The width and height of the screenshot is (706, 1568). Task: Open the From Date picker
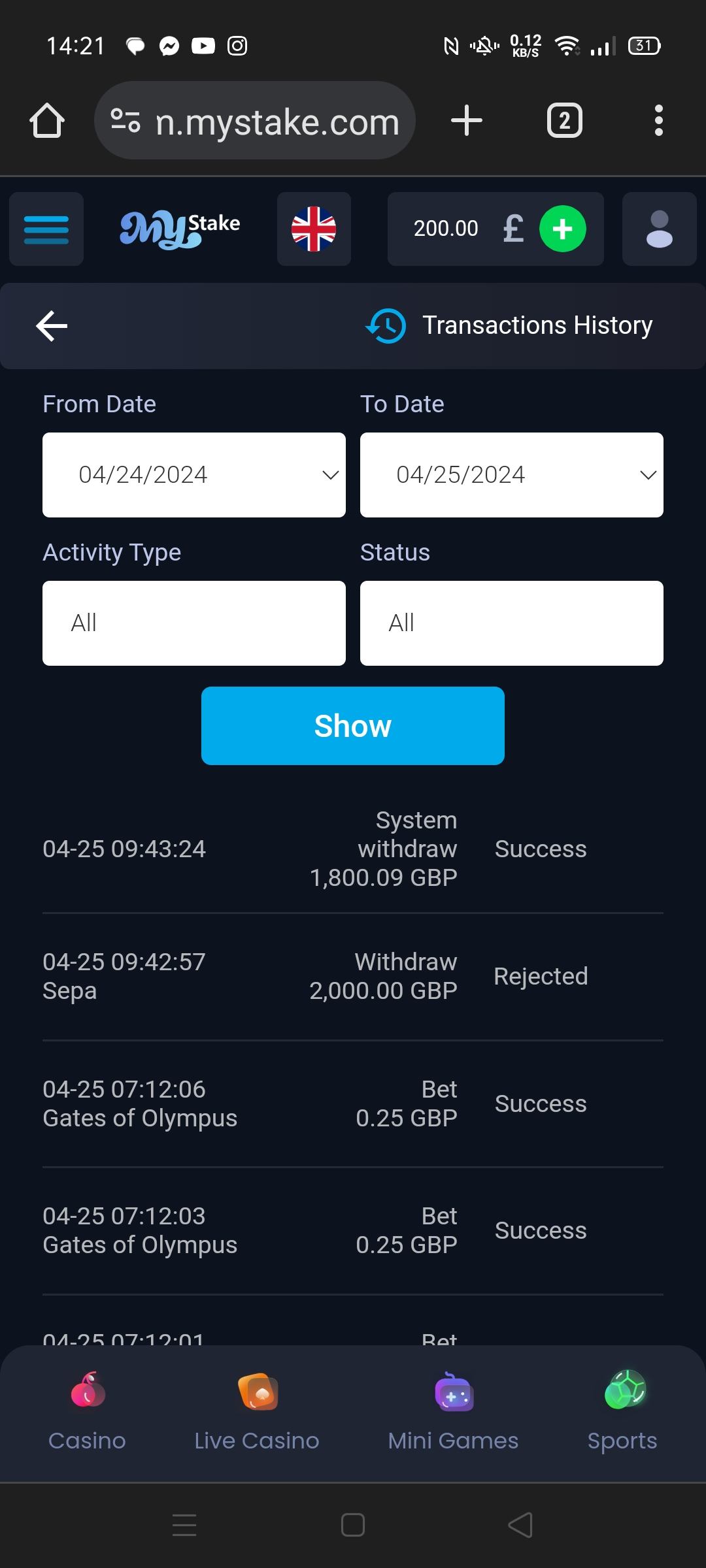pos(193,475)
